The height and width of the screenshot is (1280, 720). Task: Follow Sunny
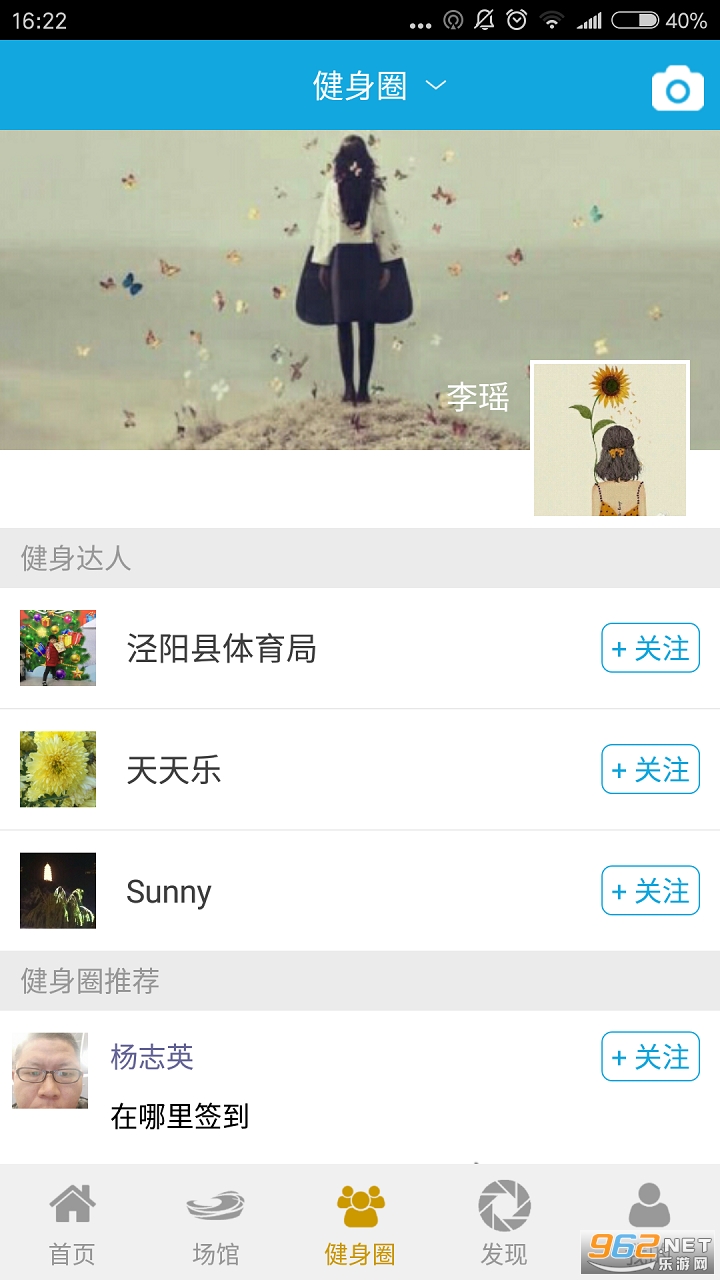tap(650, 890)
